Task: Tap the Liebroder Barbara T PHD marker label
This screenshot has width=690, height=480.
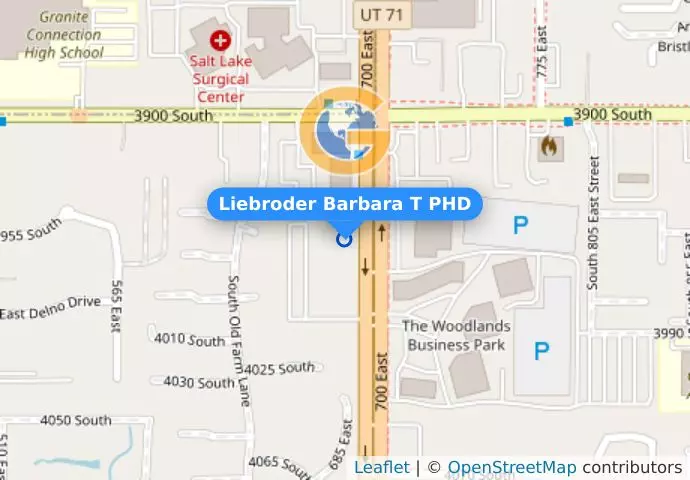Action: [345, 204]
